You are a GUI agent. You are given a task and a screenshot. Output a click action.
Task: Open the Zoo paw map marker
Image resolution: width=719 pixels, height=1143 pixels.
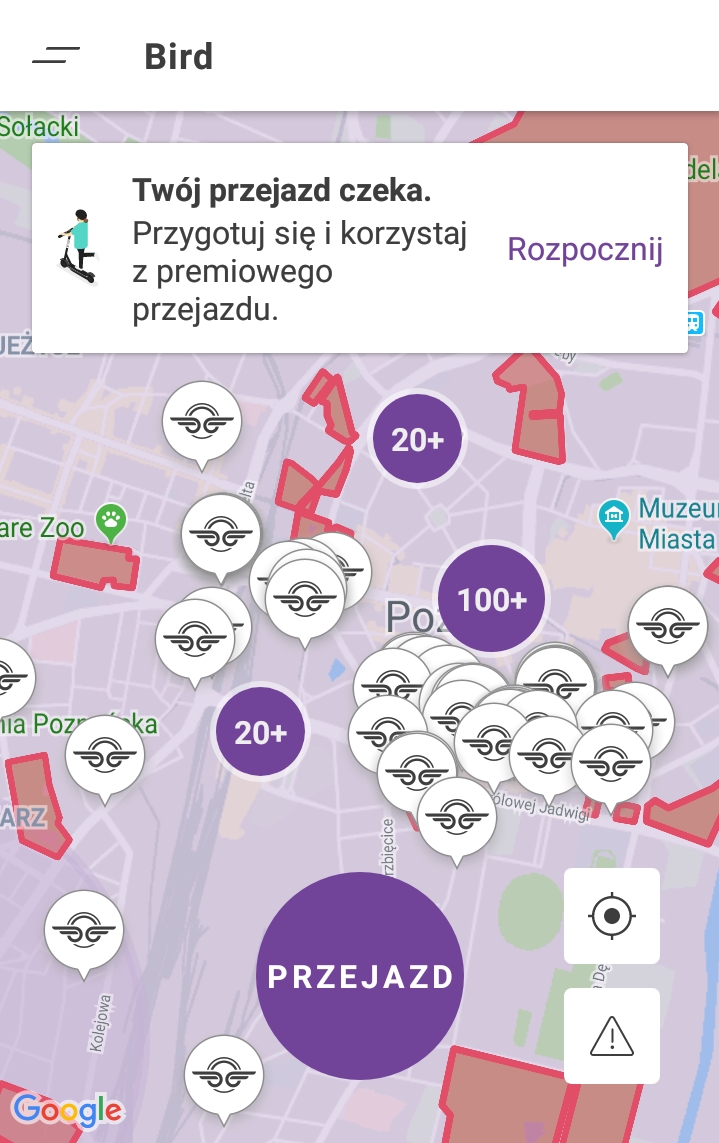pyautogui.click(x=111, y=520)
